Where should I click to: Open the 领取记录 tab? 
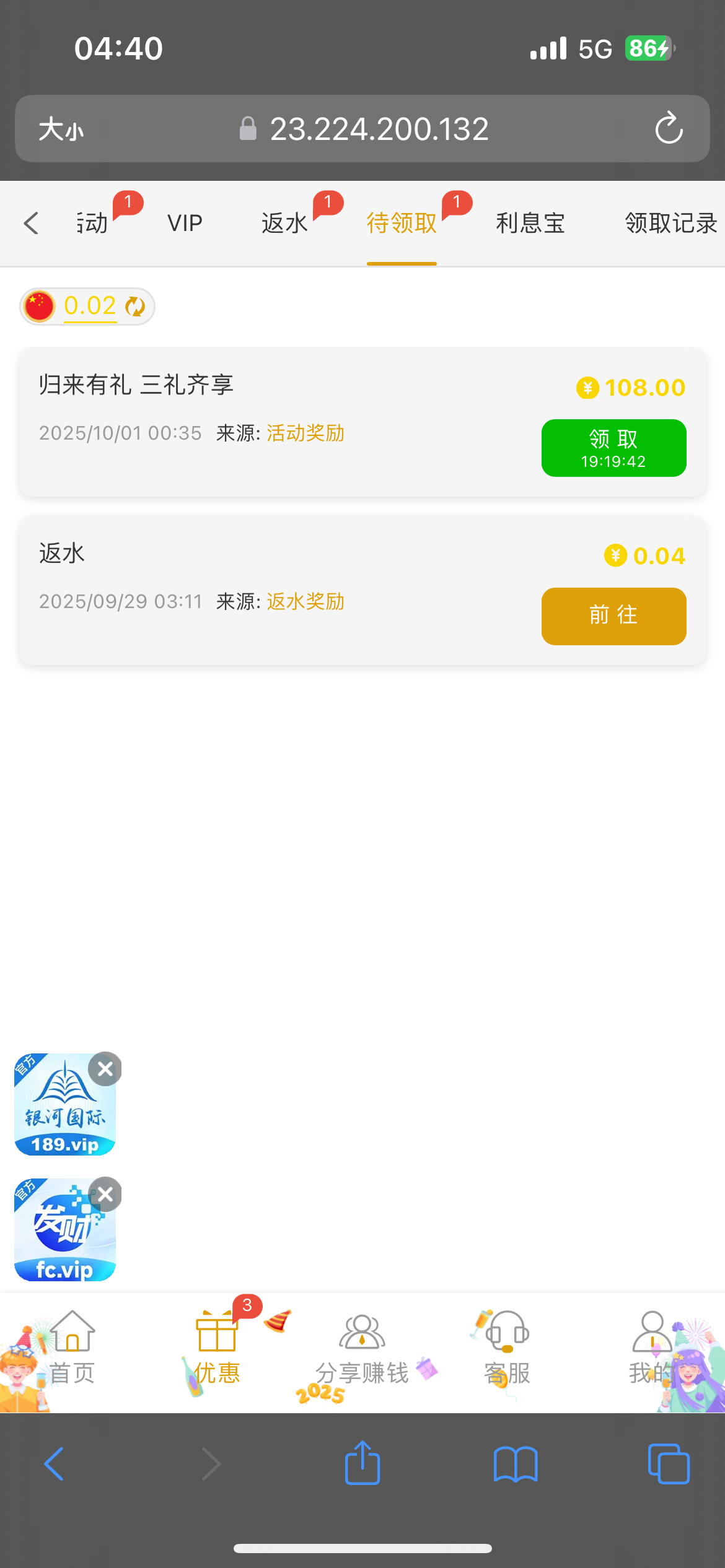pos(671,223)
